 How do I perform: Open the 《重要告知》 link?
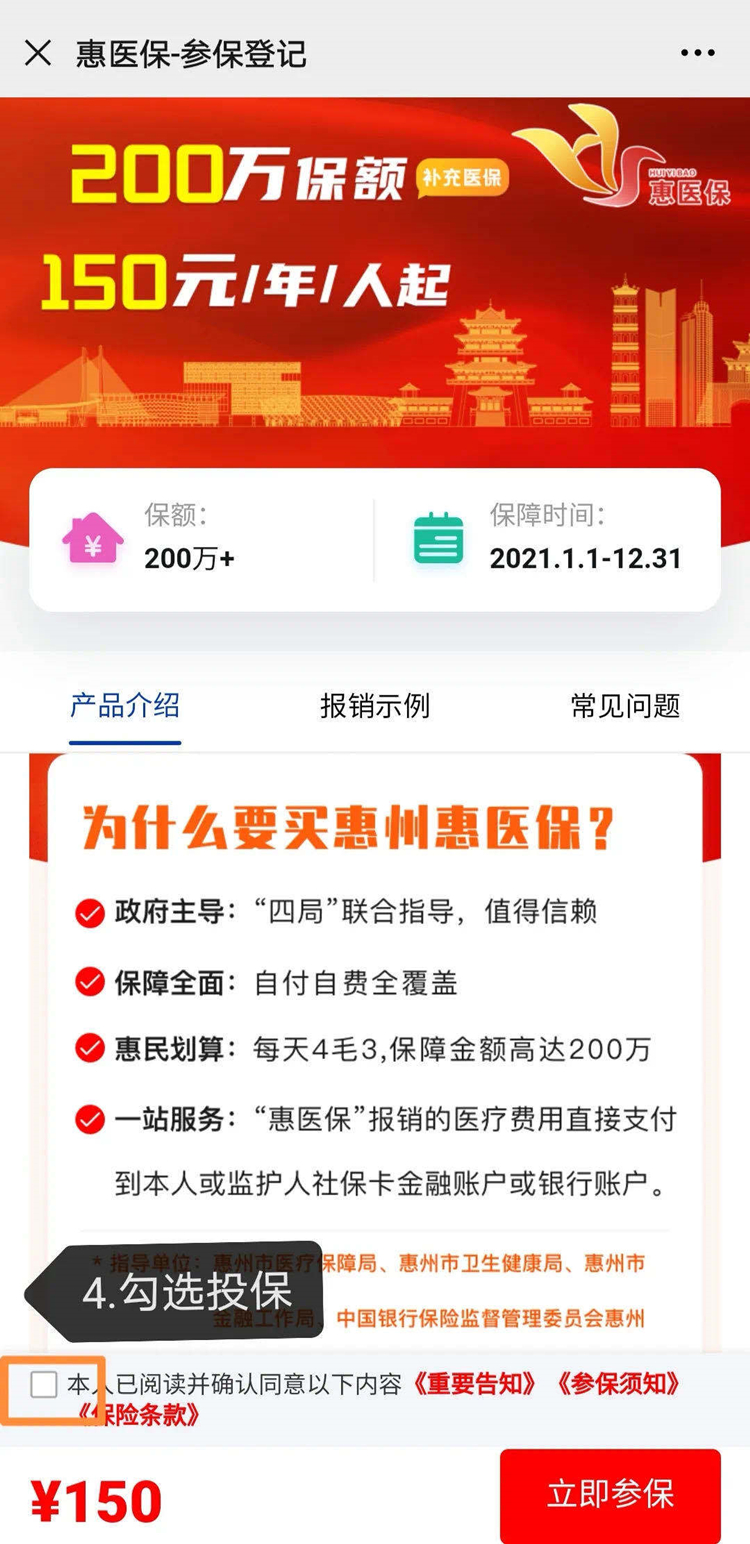475,1384
